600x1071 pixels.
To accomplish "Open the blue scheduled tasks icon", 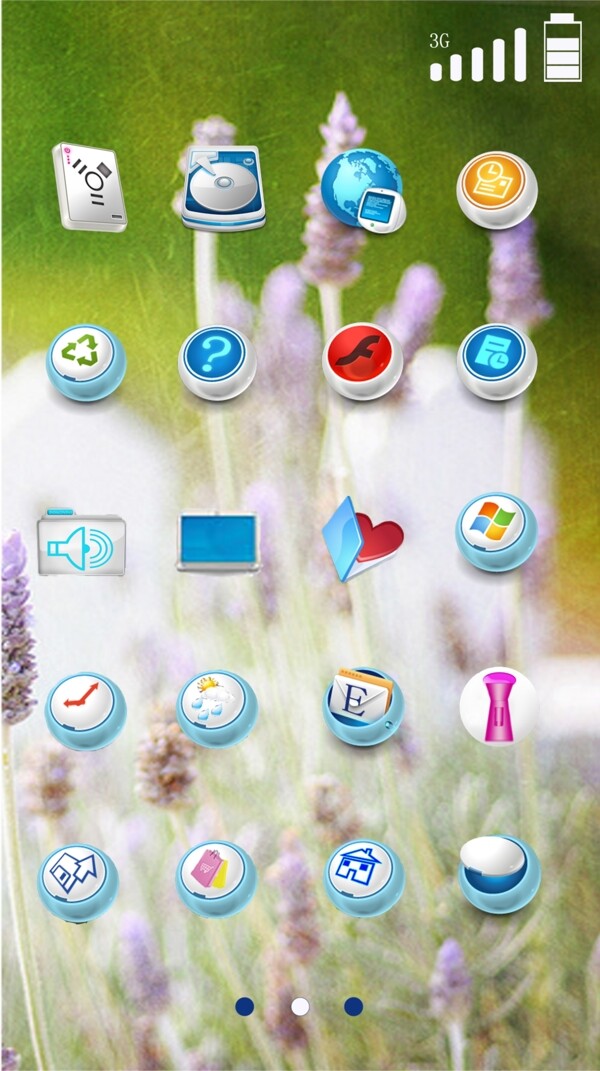I will point(497,360).
